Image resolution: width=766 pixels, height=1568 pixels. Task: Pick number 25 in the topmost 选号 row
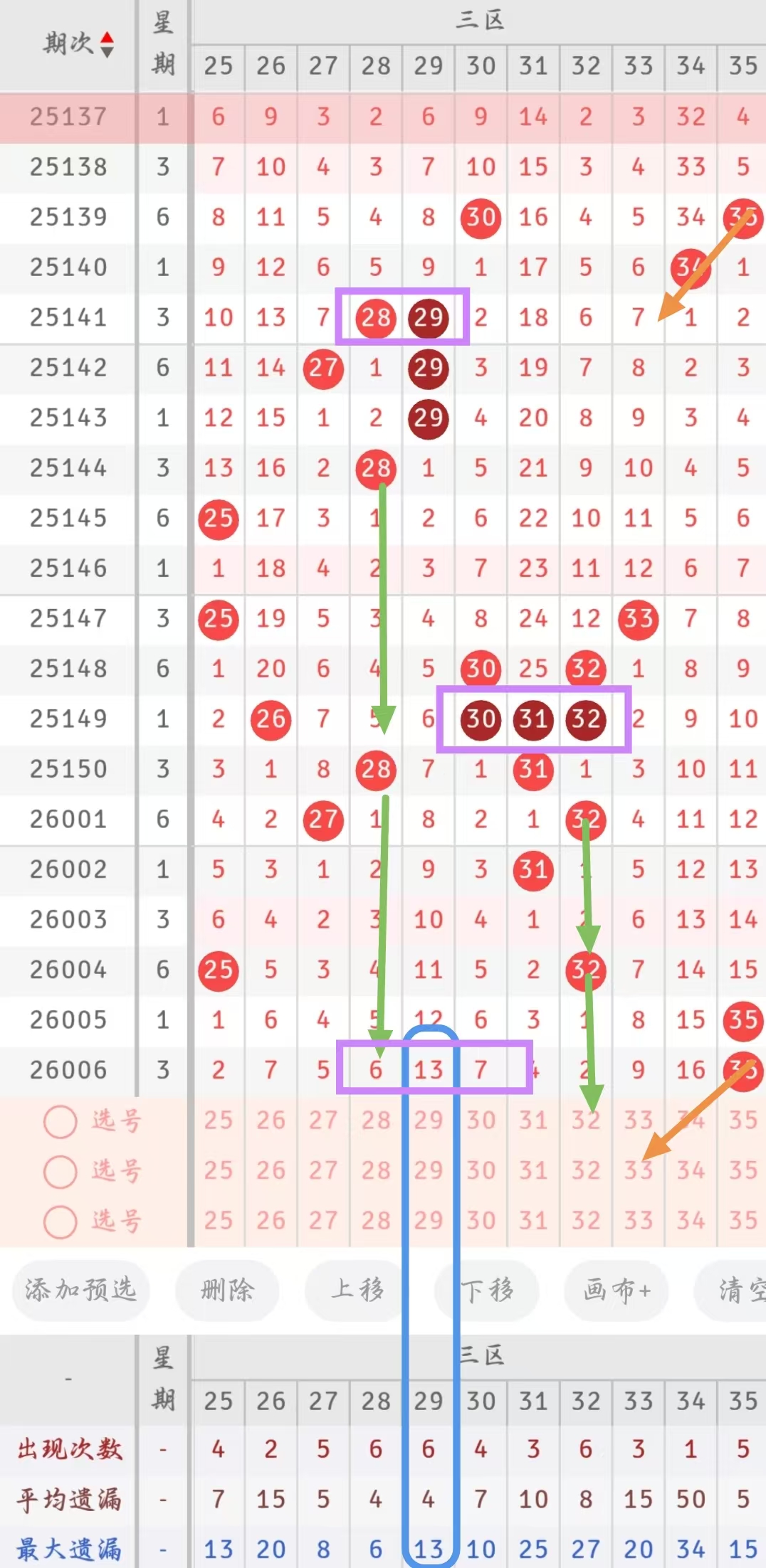pos(219,1121)
